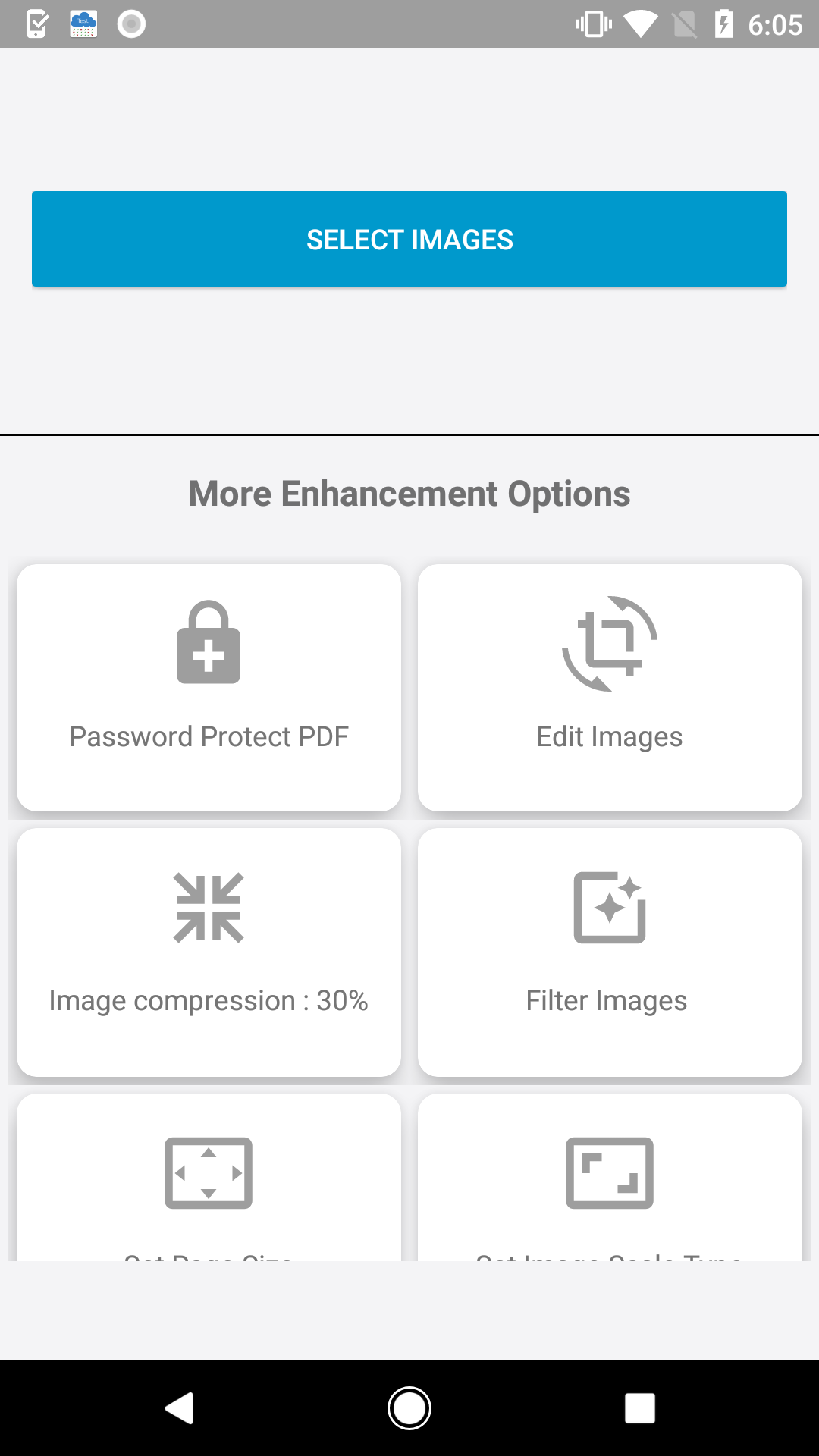This screenshot has height=1456, width=819.
Task: Tap the circular screen-record notification icon
Action: click(130, 23)
